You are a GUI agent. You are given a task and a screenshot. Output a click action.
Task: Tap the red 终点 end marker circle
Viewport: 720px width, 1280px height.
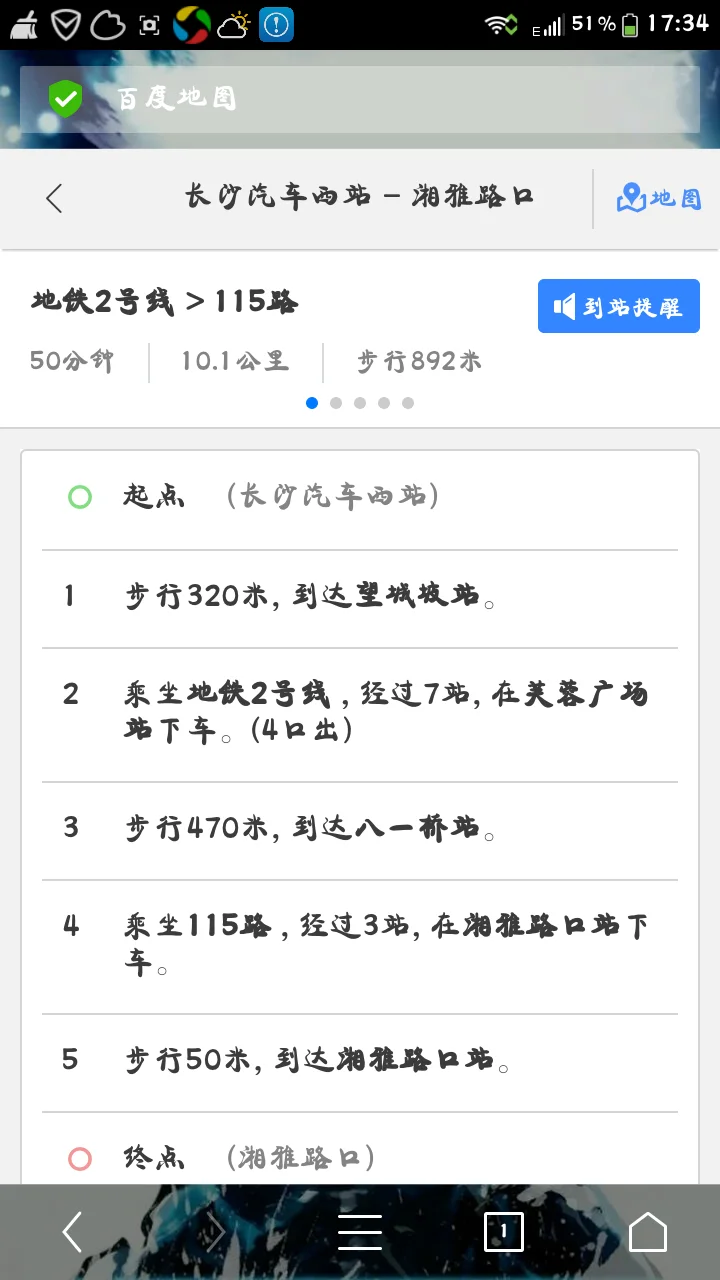80,1158
